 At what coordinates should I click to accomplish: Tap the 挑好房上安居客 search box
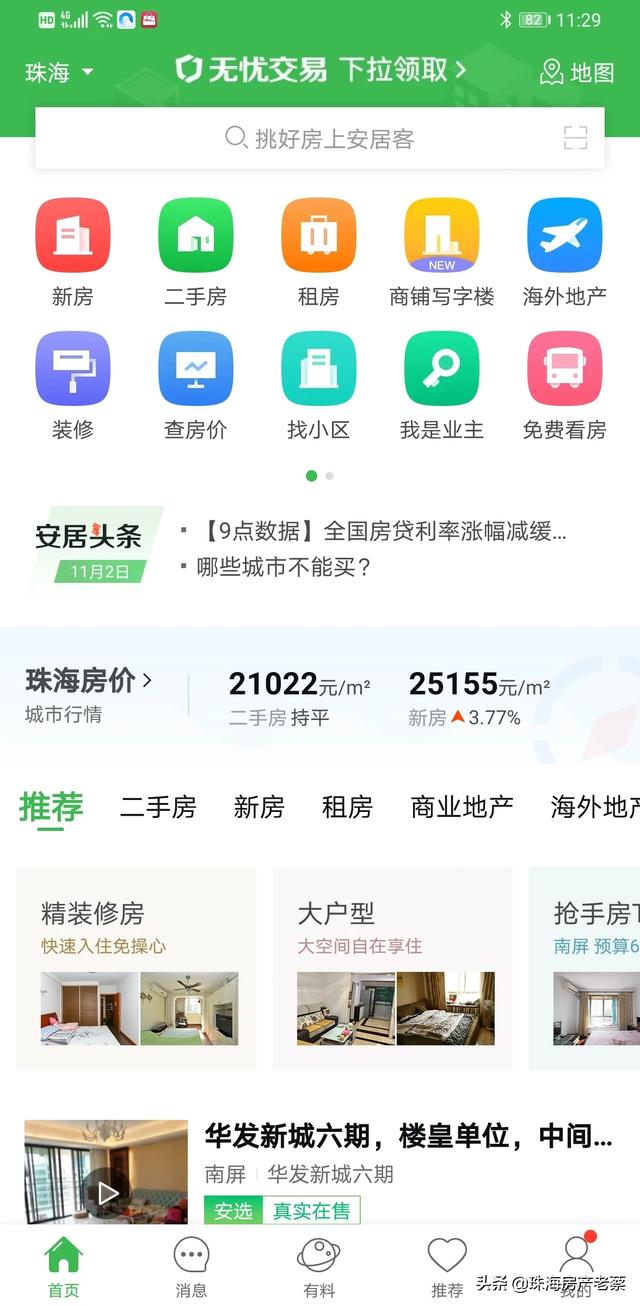(x=320, y=139)
